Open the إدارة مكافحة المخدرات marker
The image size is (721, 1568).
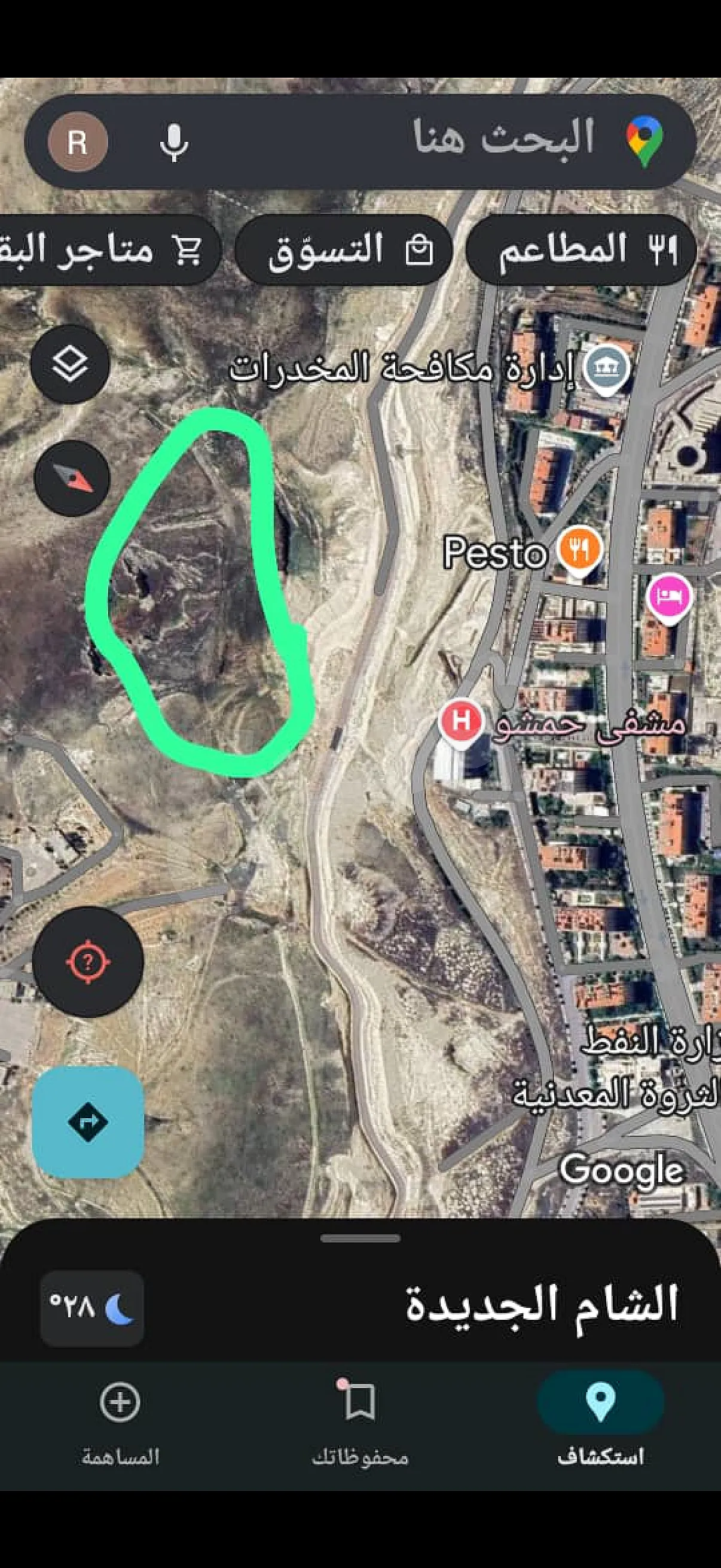606,367
